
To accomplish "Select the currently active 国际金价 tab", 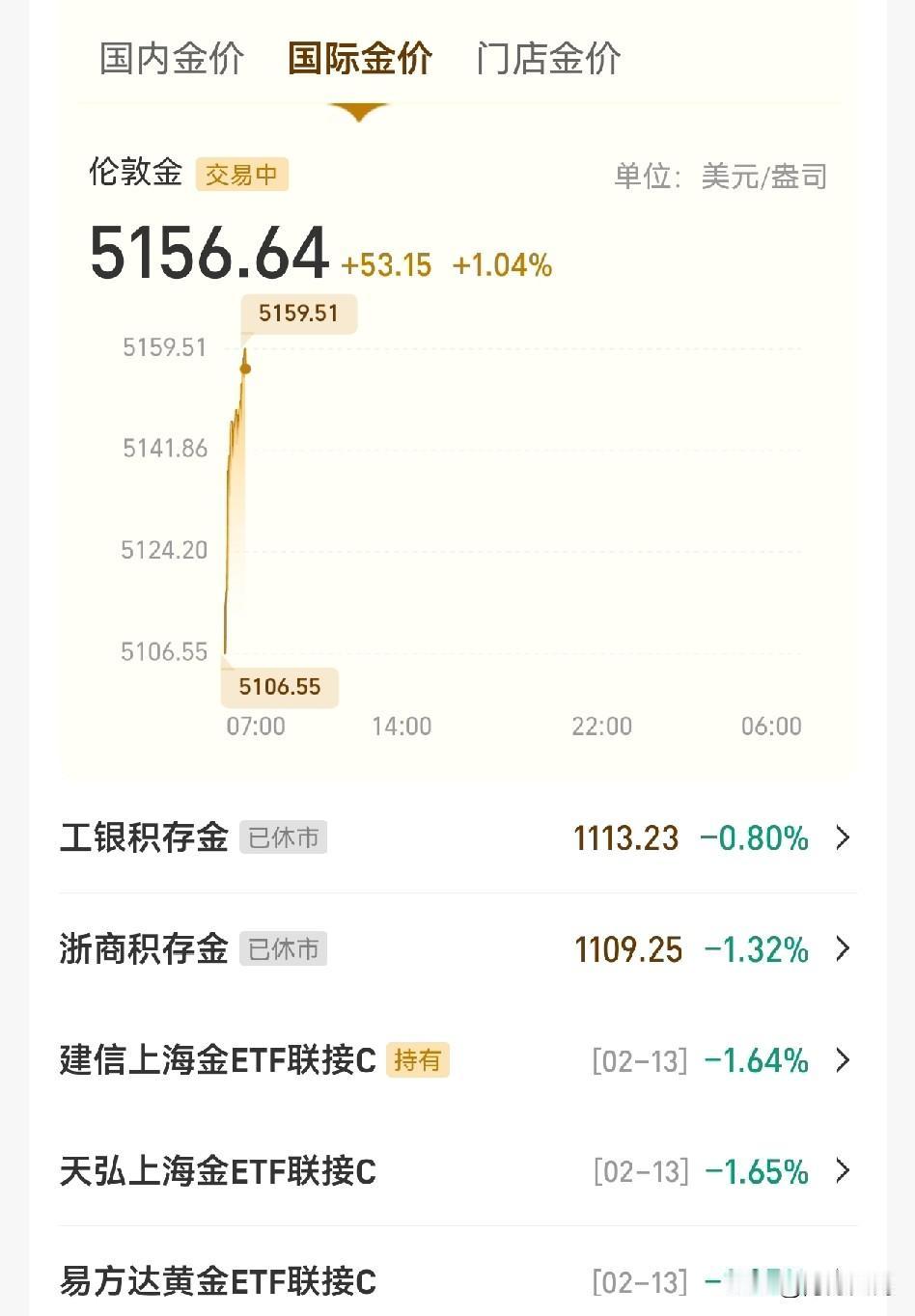I will click(x=358, y=58).
